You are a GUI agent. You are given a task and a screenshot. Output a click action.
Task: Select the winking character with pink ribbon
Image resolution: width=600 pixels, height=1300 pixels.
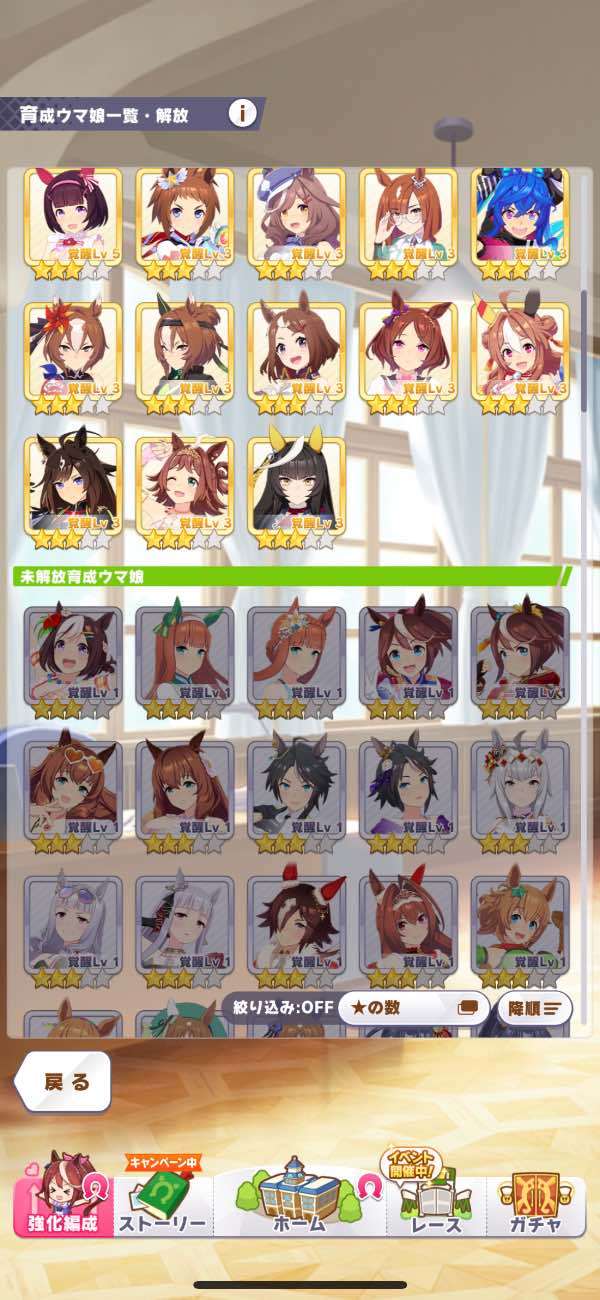point(184,487)
